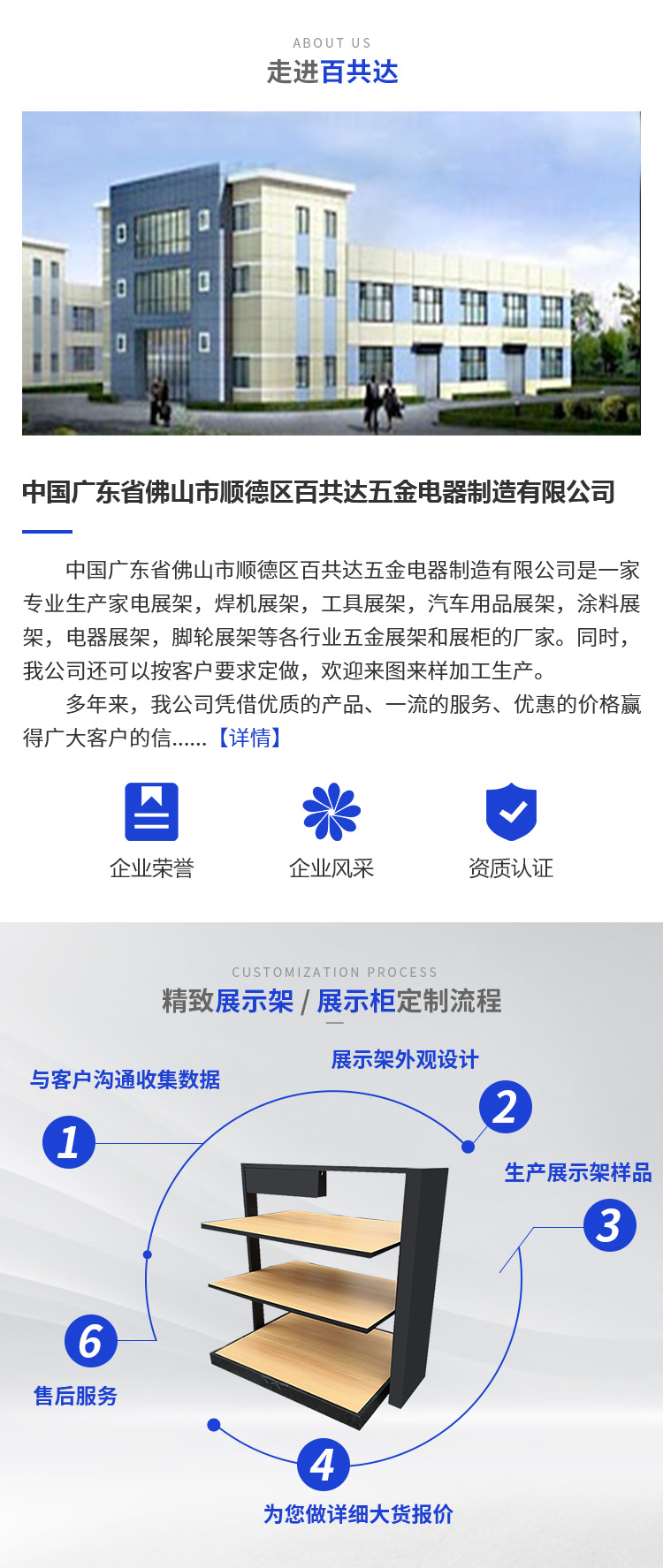Open 资质认证 certifications
This screenshot has width=663, height=1568.
[511, 812]
